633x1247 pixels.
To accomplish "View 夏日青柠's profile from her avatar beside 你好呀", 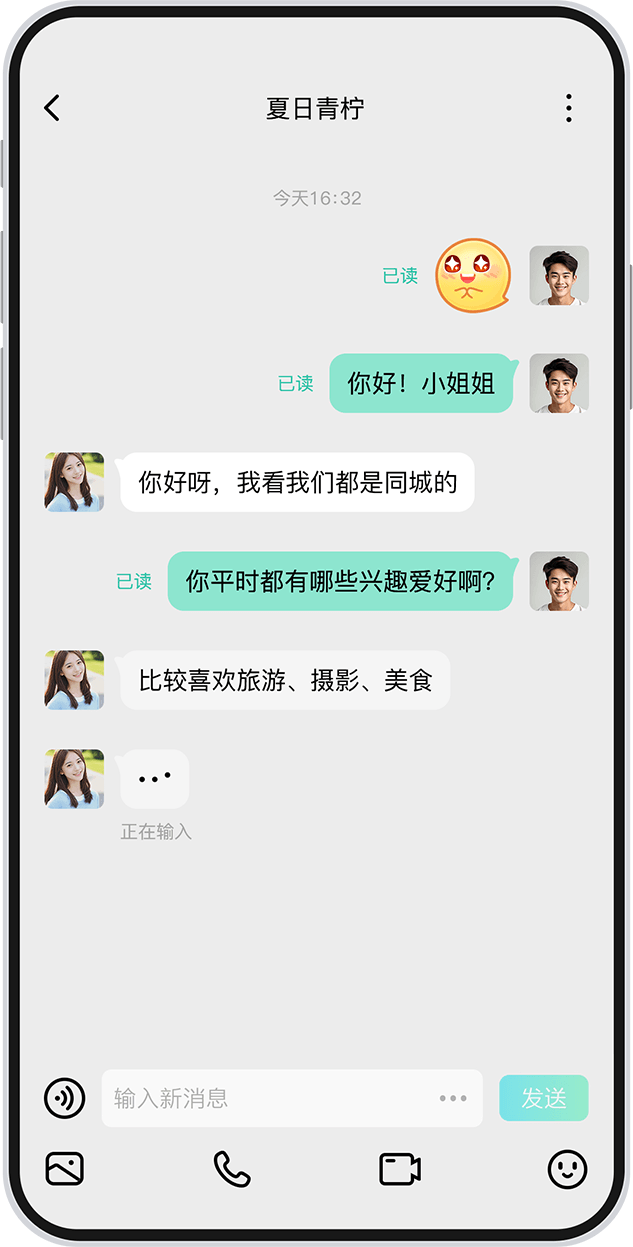I will [x=74, y=482].
